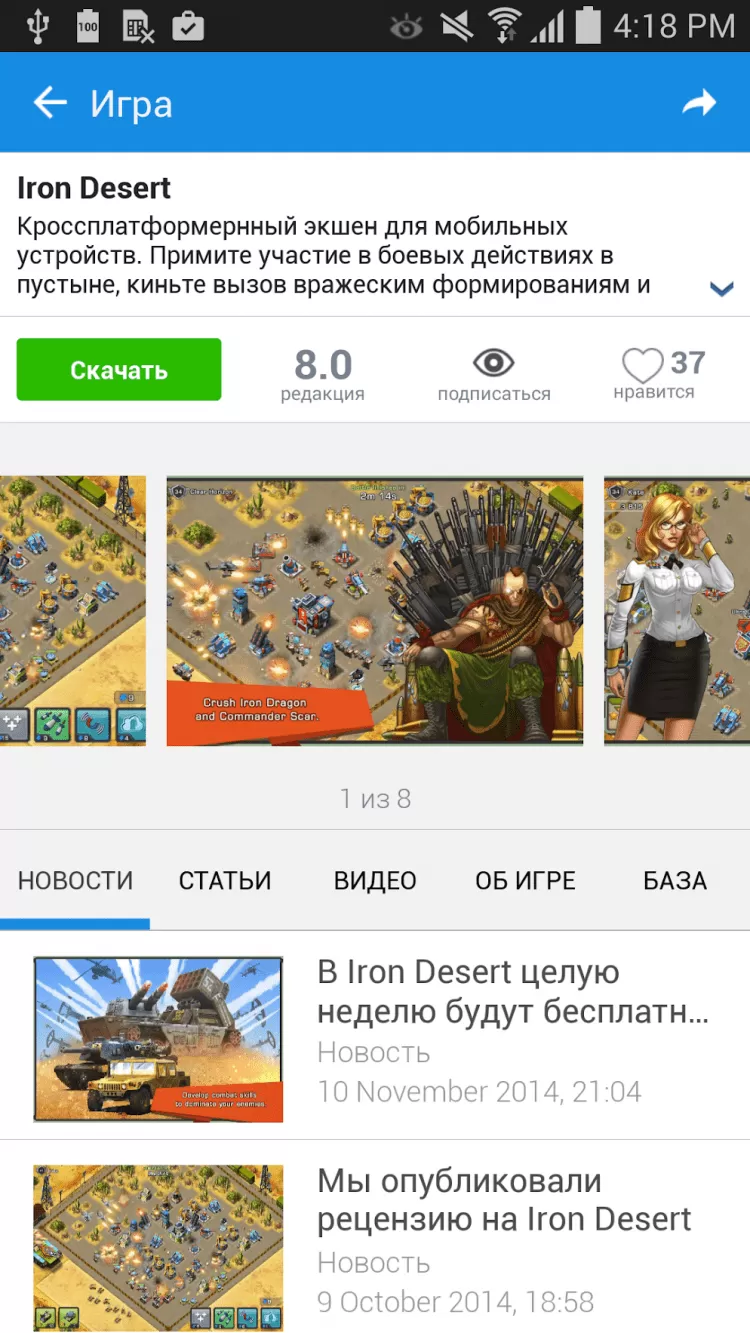The image size is (750, 1333).
Task: Switch to the Видео tab
Action: (x=375, y=881)
